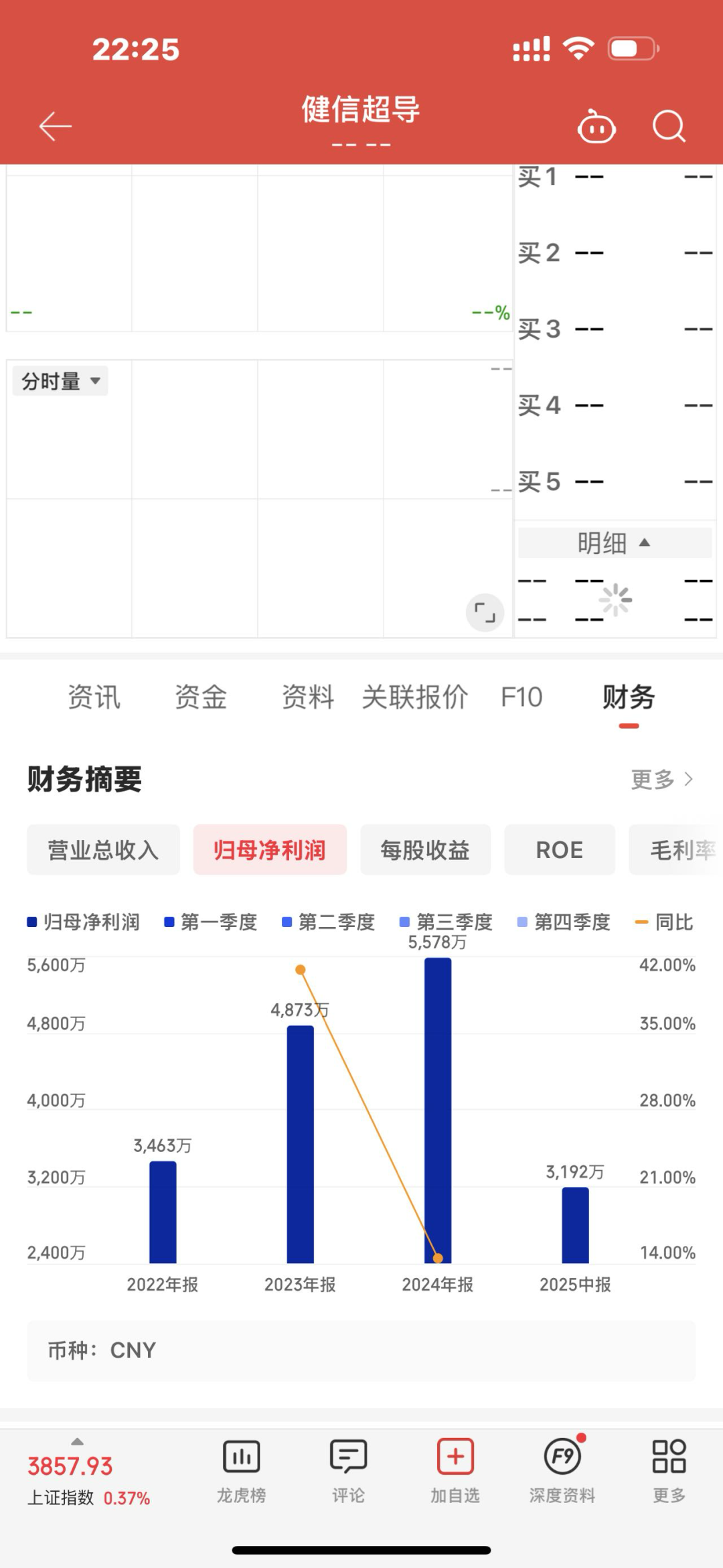Open the 分时量 indicator dropdown
Image resolution: width=723 pixels, height=1568 pixels.
tap(60, 381)
